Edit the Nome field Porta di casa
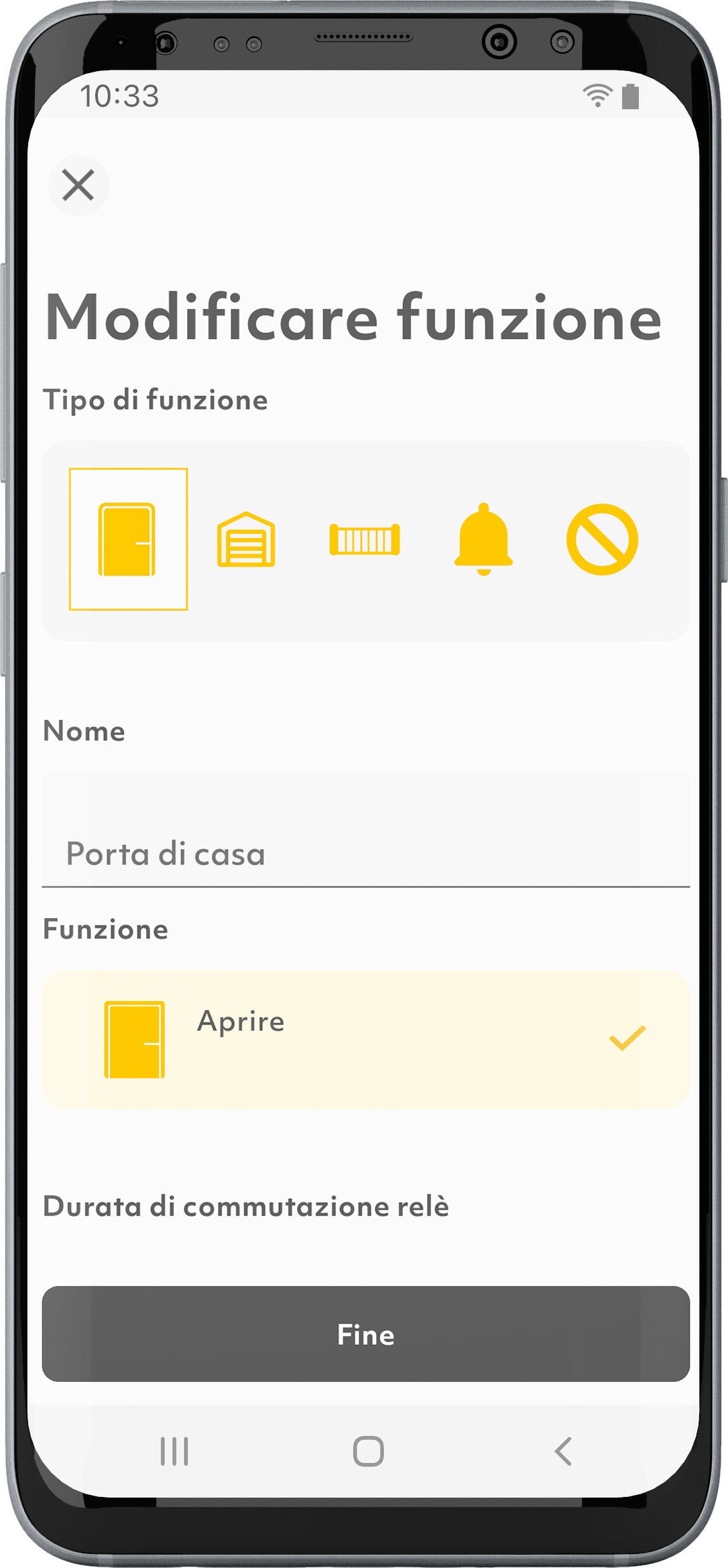 pos(365,852)
